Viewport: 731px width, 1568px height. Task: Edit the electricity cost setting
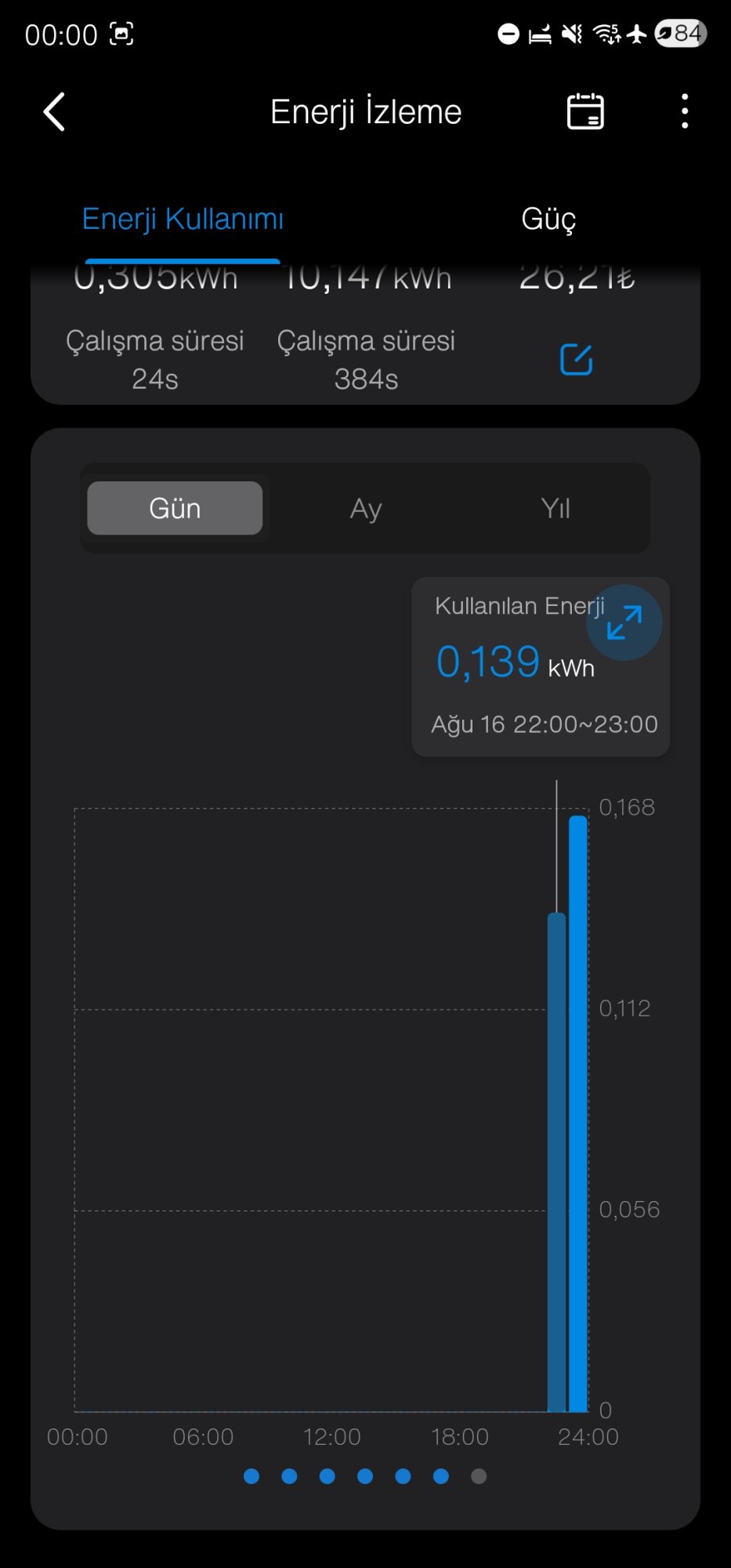coord(576,360)
